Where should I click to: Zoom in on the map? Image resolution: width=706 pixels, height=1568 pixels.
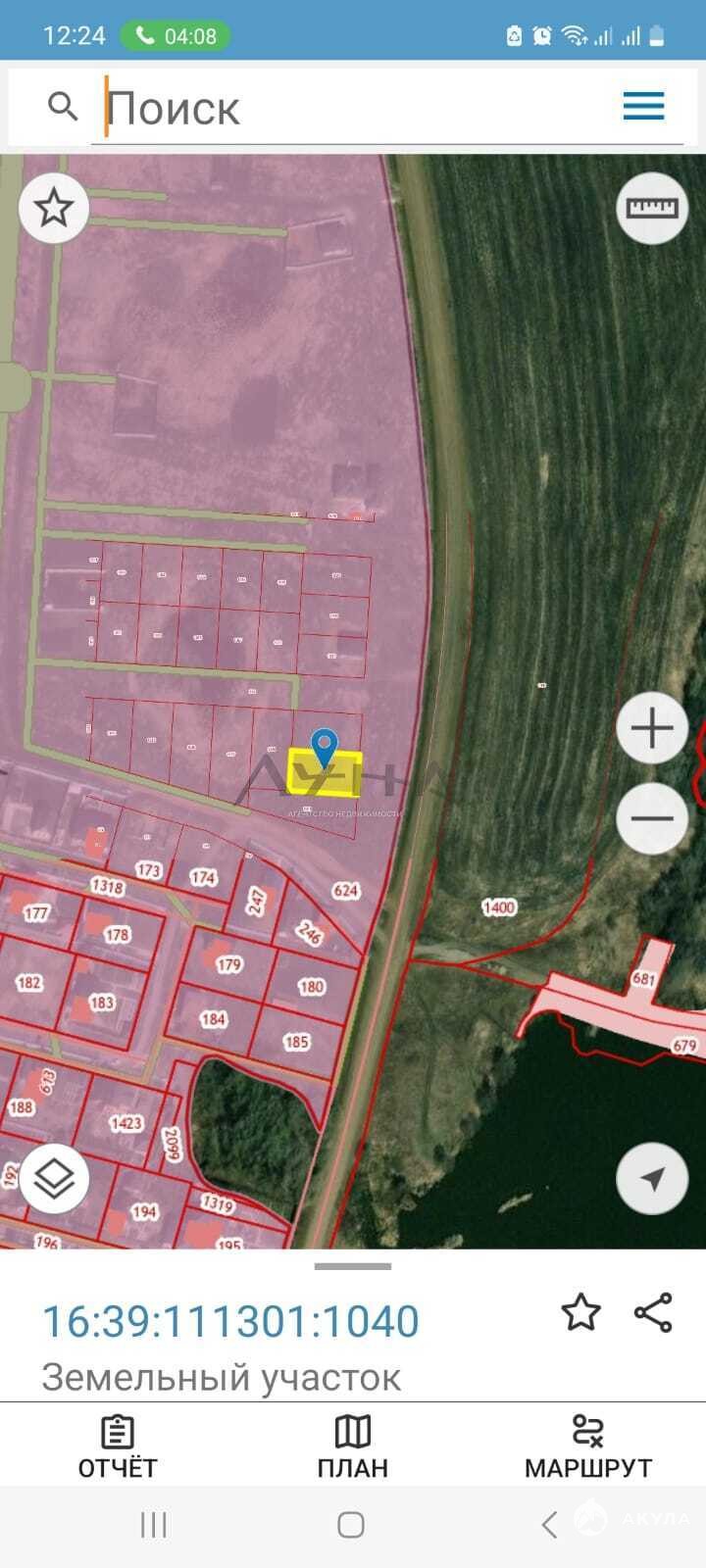(x=652, y=728)
